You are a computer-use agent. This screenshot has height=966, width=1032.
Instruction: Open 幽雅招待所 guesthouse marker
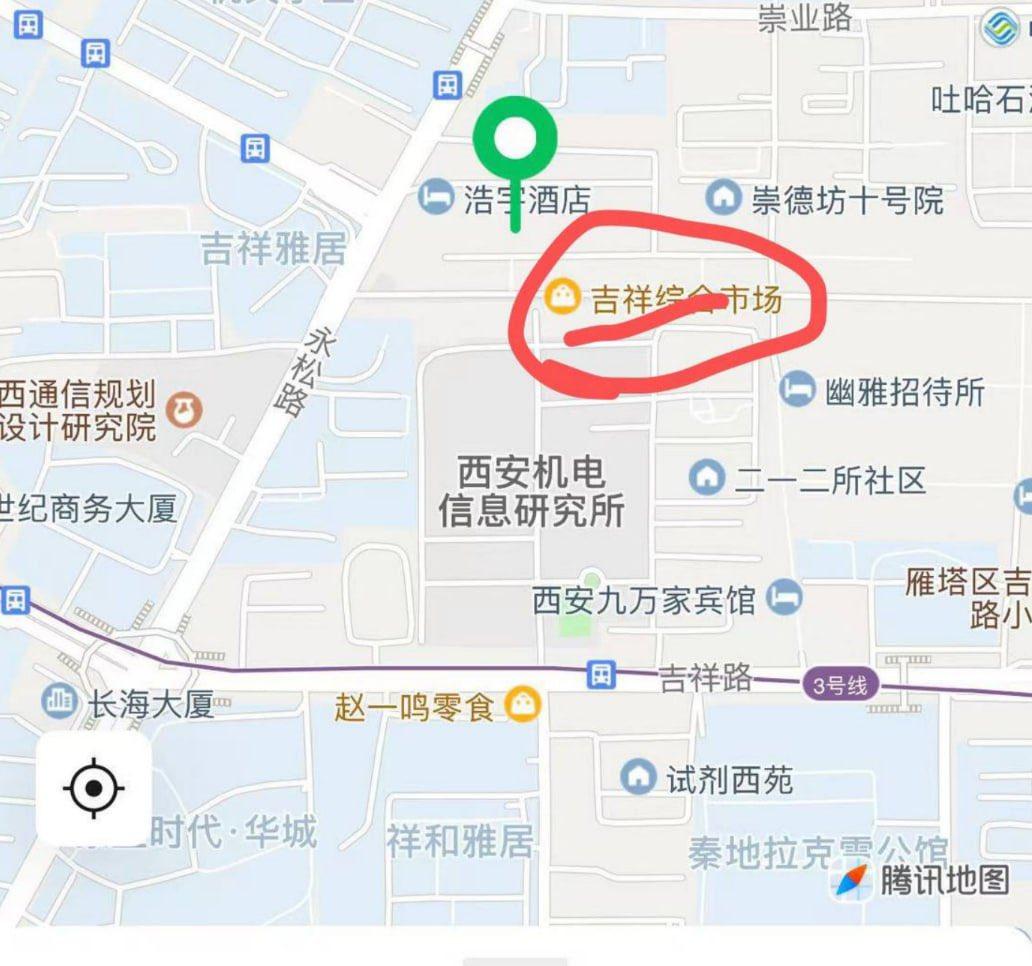797,389
